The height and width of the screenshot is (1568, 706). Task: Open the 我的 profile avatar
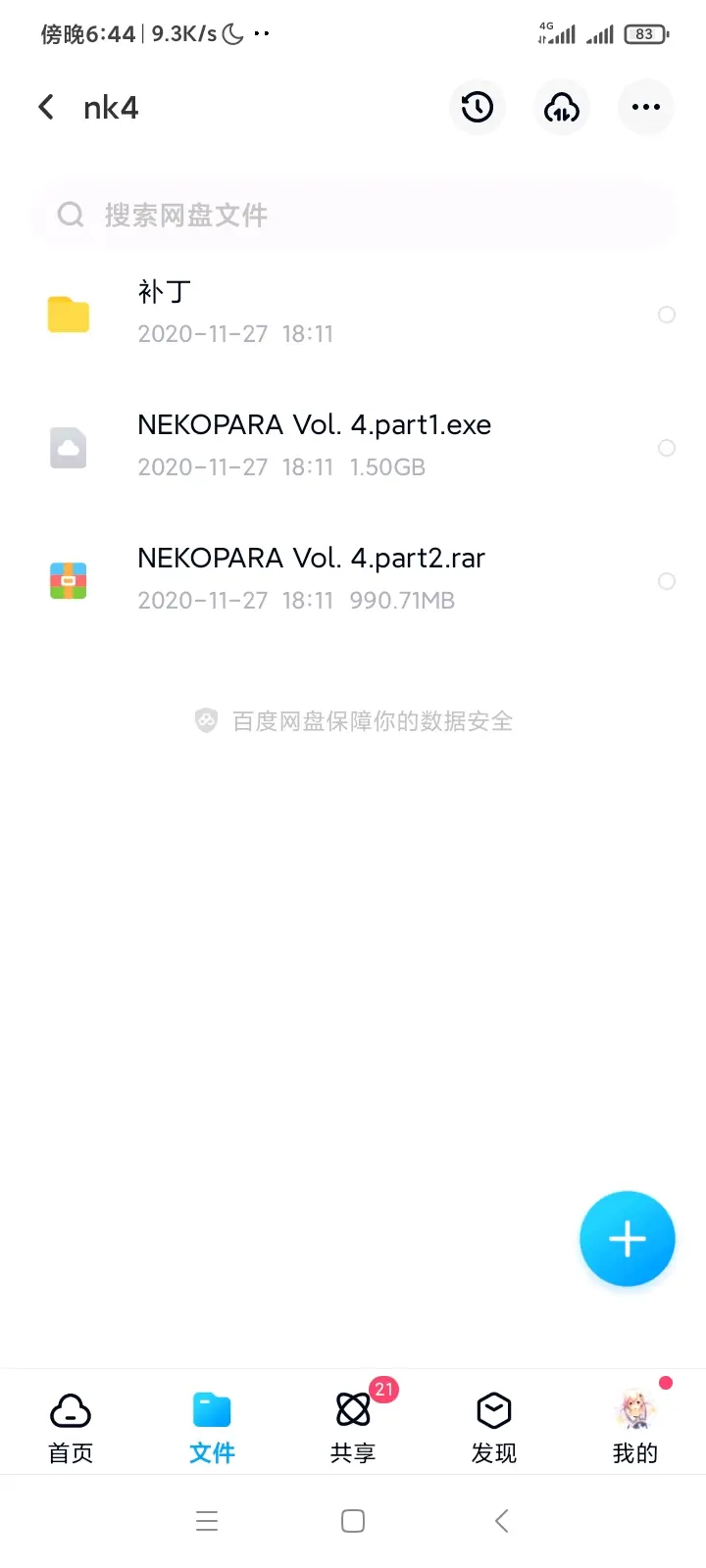click(x=634, y=1409)
